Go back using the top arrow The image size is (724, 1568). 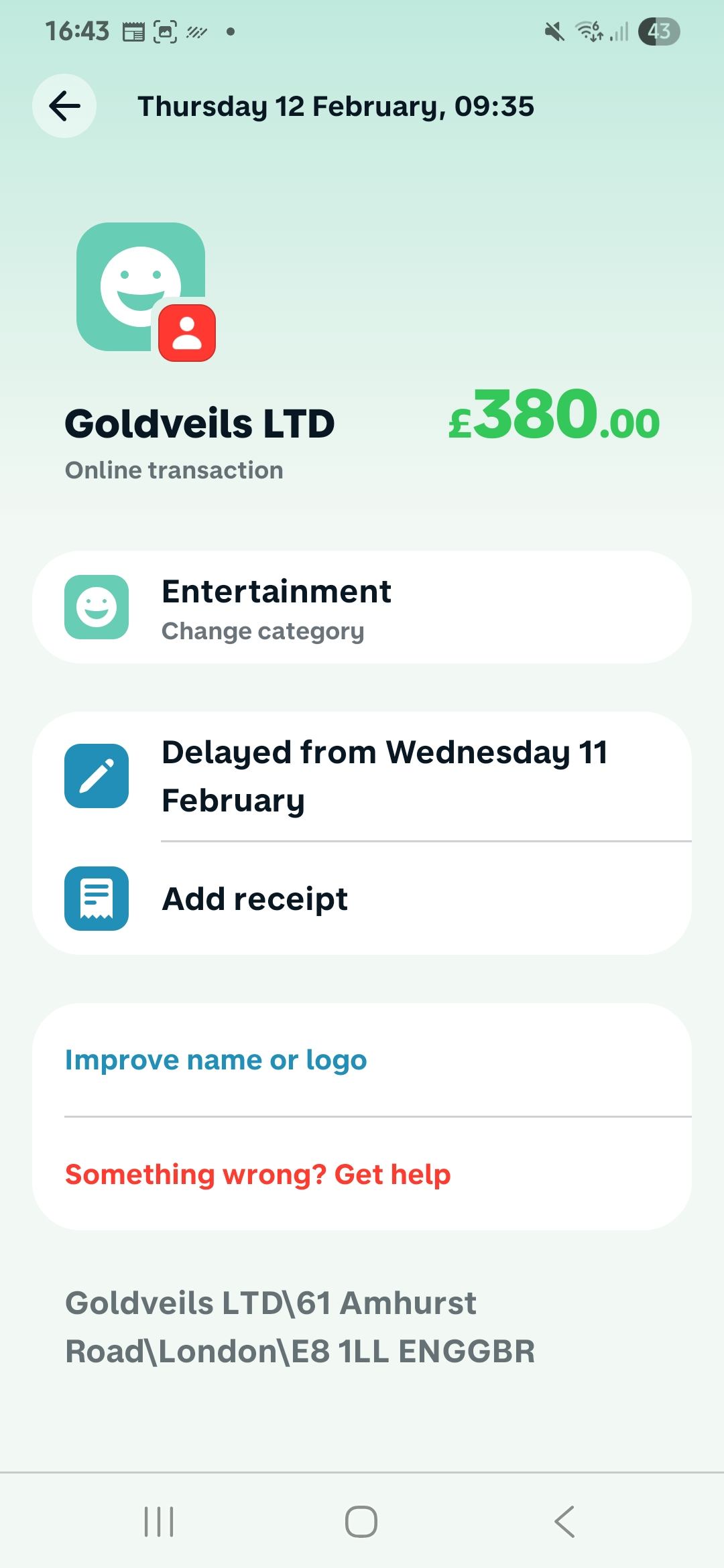64,106
